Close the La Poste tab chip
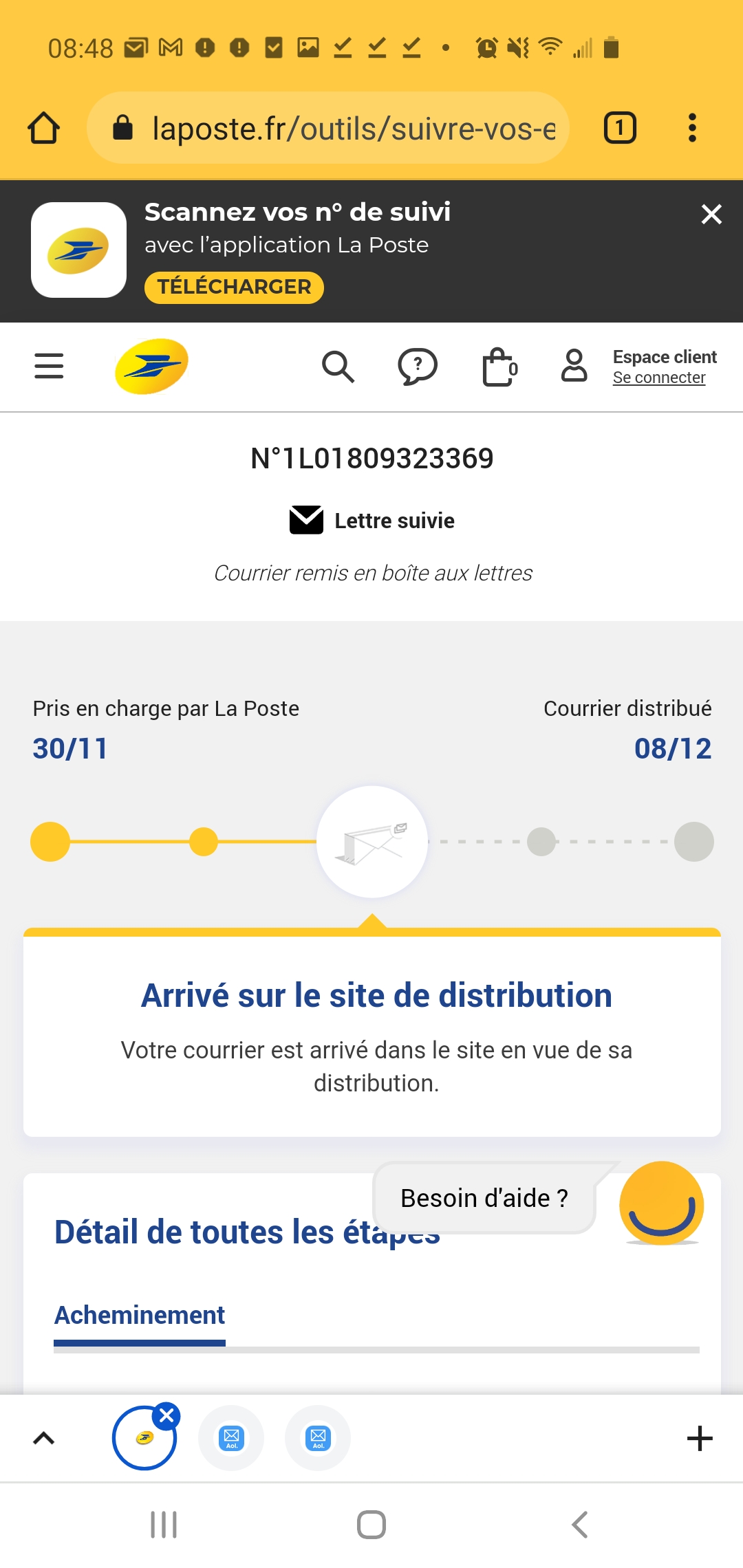The height and width of the screenshot is (1568, 743). click(166, 1415)
